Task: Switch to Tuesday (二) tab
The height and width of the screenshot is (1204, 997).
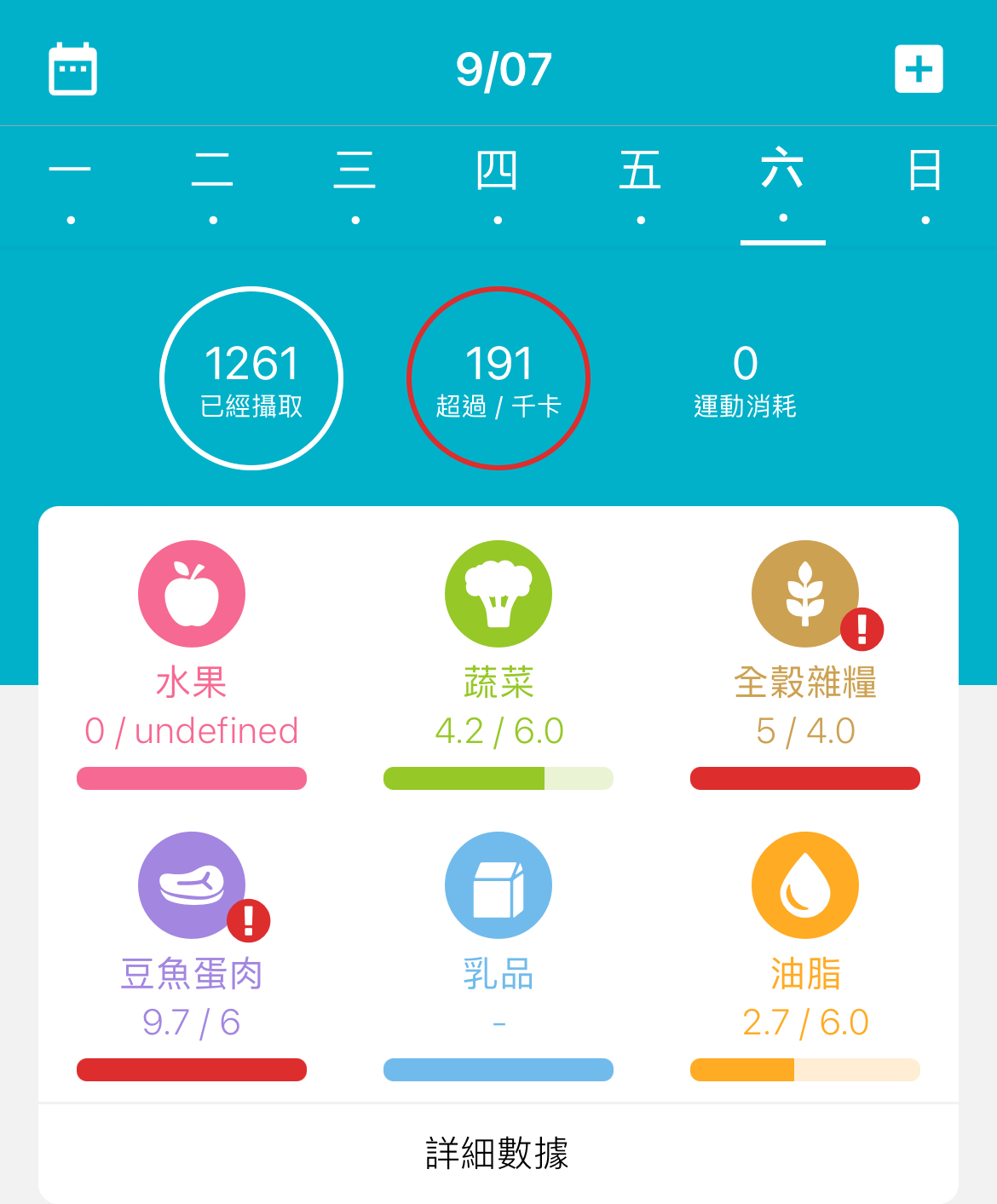Action: pyautogui.click(x=213, y=183)
